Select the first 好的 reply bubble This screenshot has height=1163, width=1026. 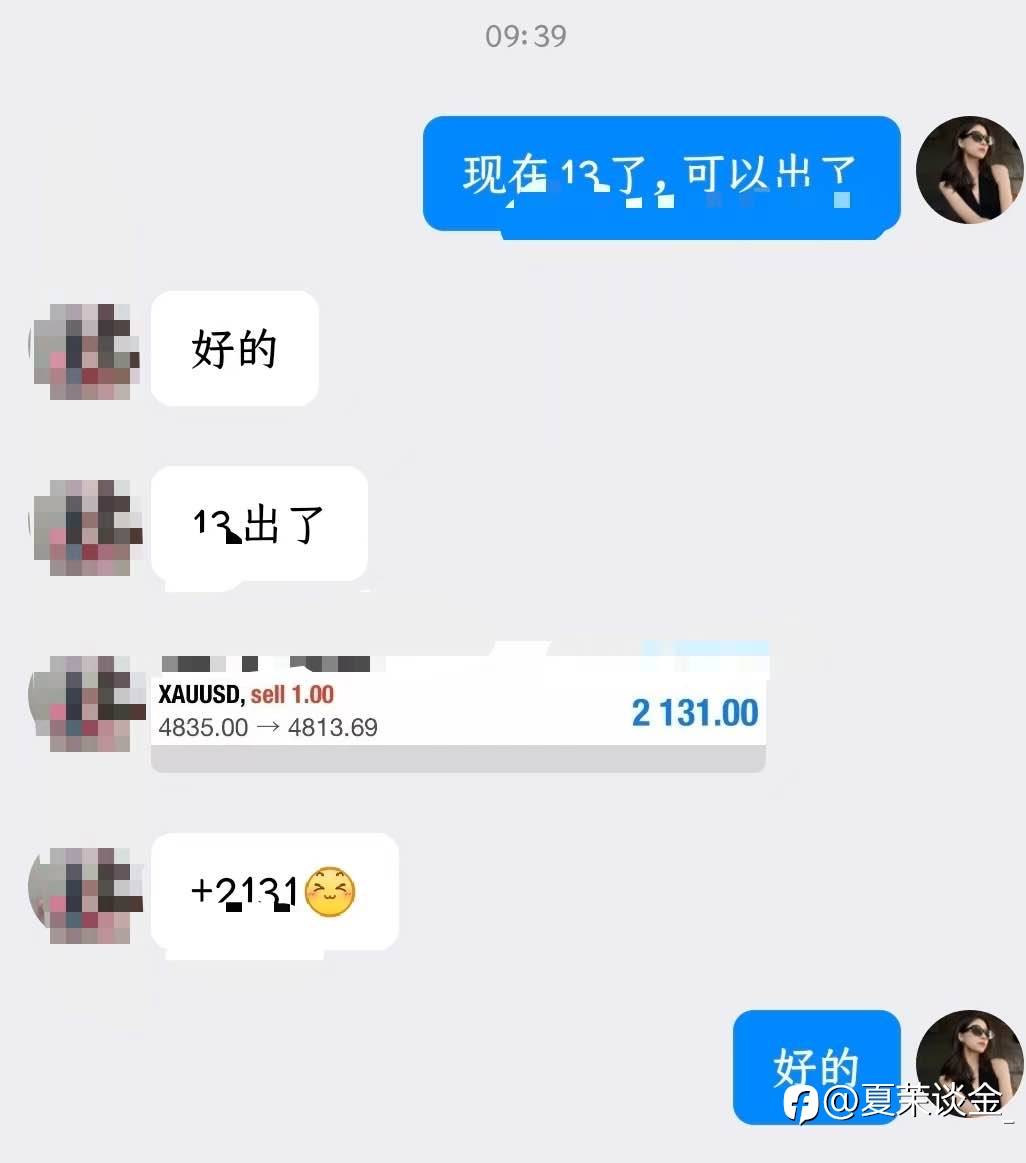coord(233,348)
